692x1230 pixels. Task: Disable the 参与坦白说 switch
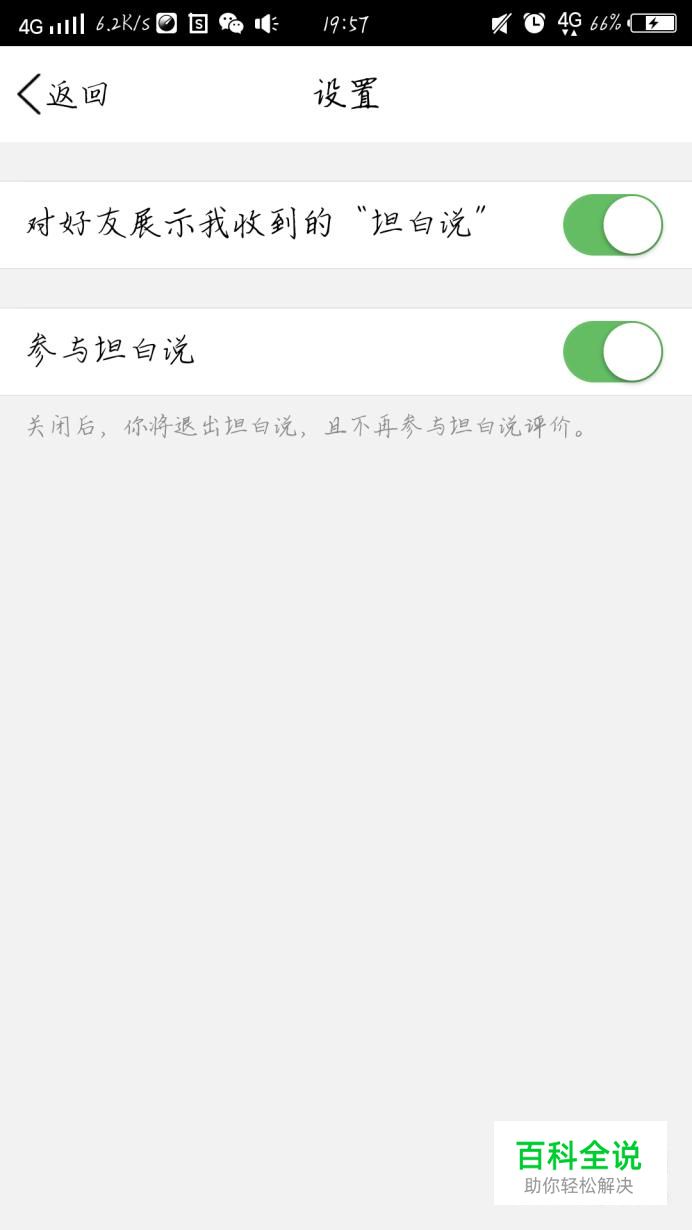pos(613,352)
